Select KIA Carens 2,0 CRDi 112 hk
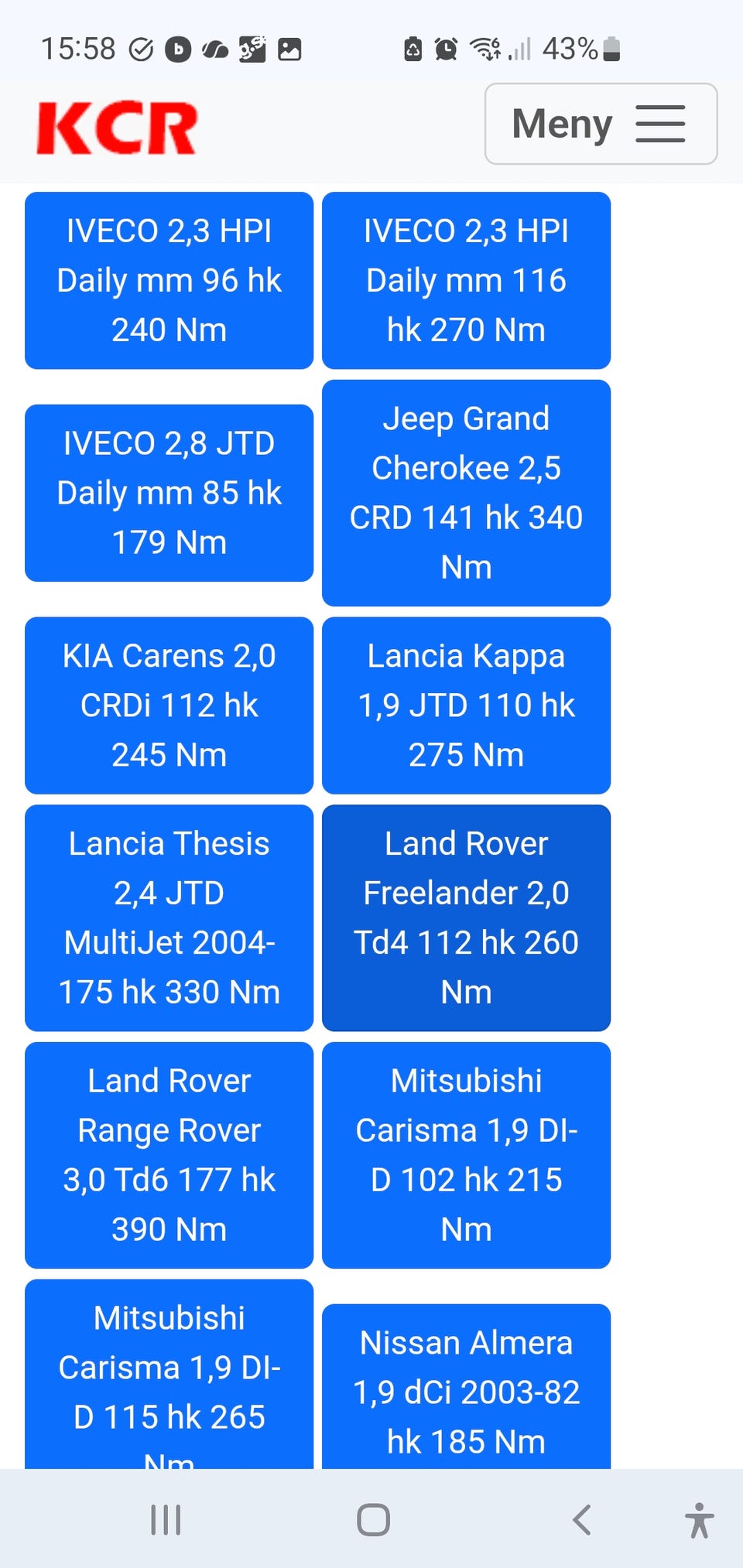Image resolution: width=743 pixels, height=1568 pixels. point(169,705)
